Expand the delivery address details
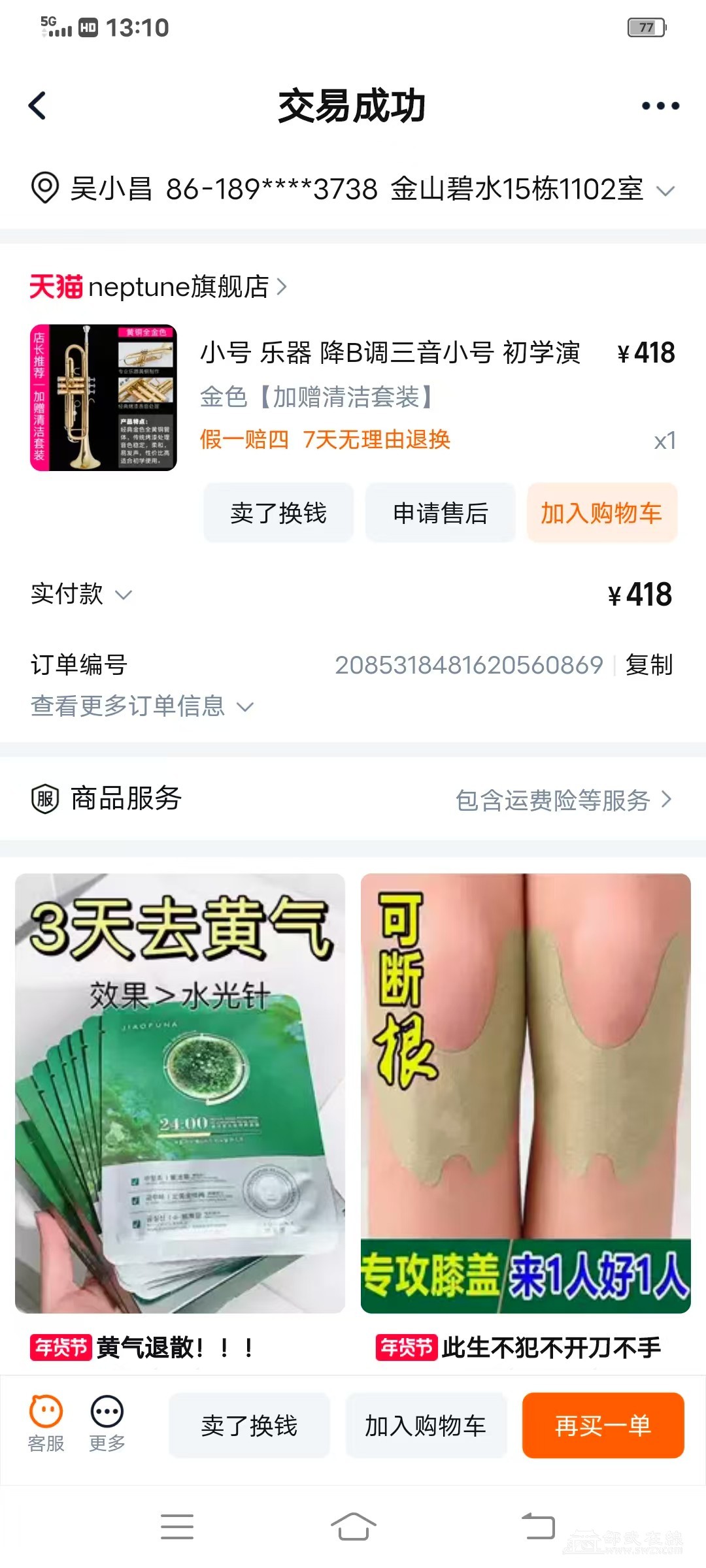Screen dimensions: 706x1568 click(665, 191)
